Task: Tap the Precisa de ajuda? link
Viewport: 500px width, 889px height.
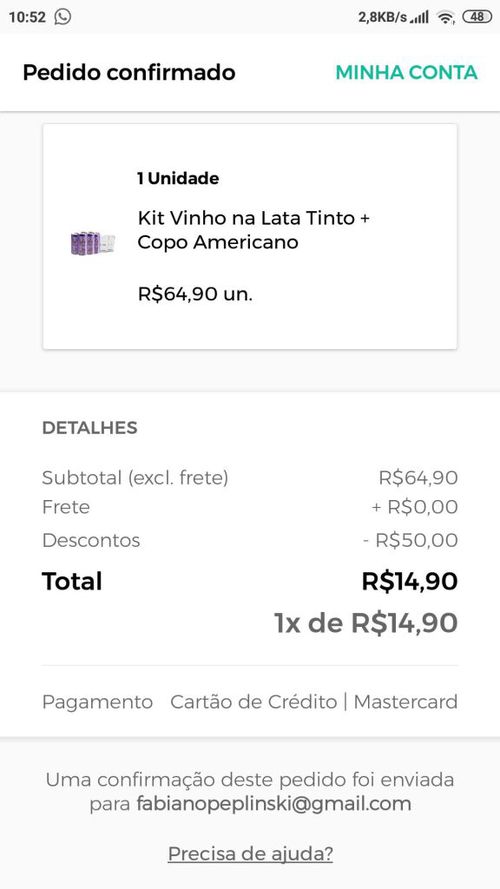Action: click(x=250, y=853)
